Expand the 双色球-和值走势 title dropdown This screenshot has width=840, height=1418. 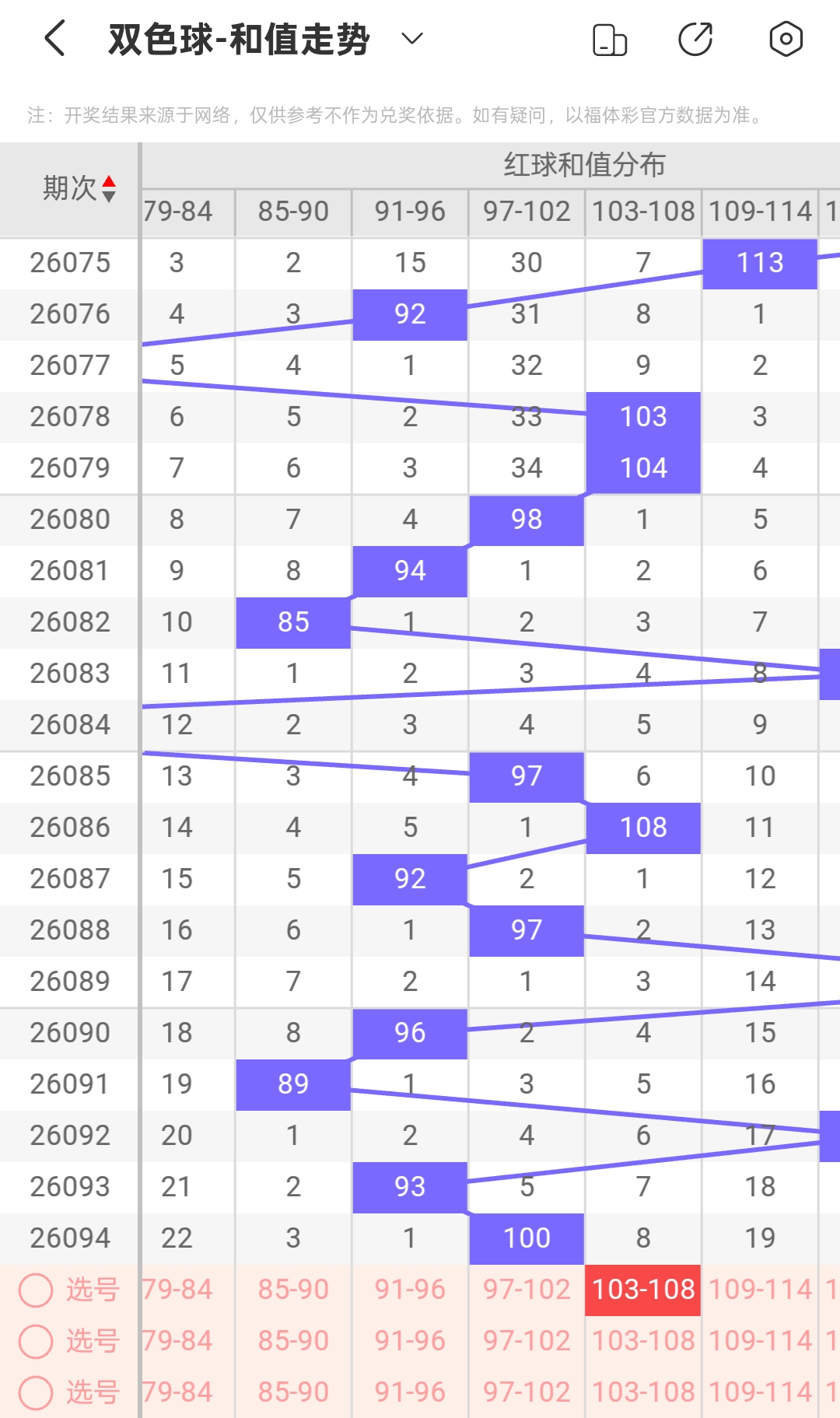[411, 39]
